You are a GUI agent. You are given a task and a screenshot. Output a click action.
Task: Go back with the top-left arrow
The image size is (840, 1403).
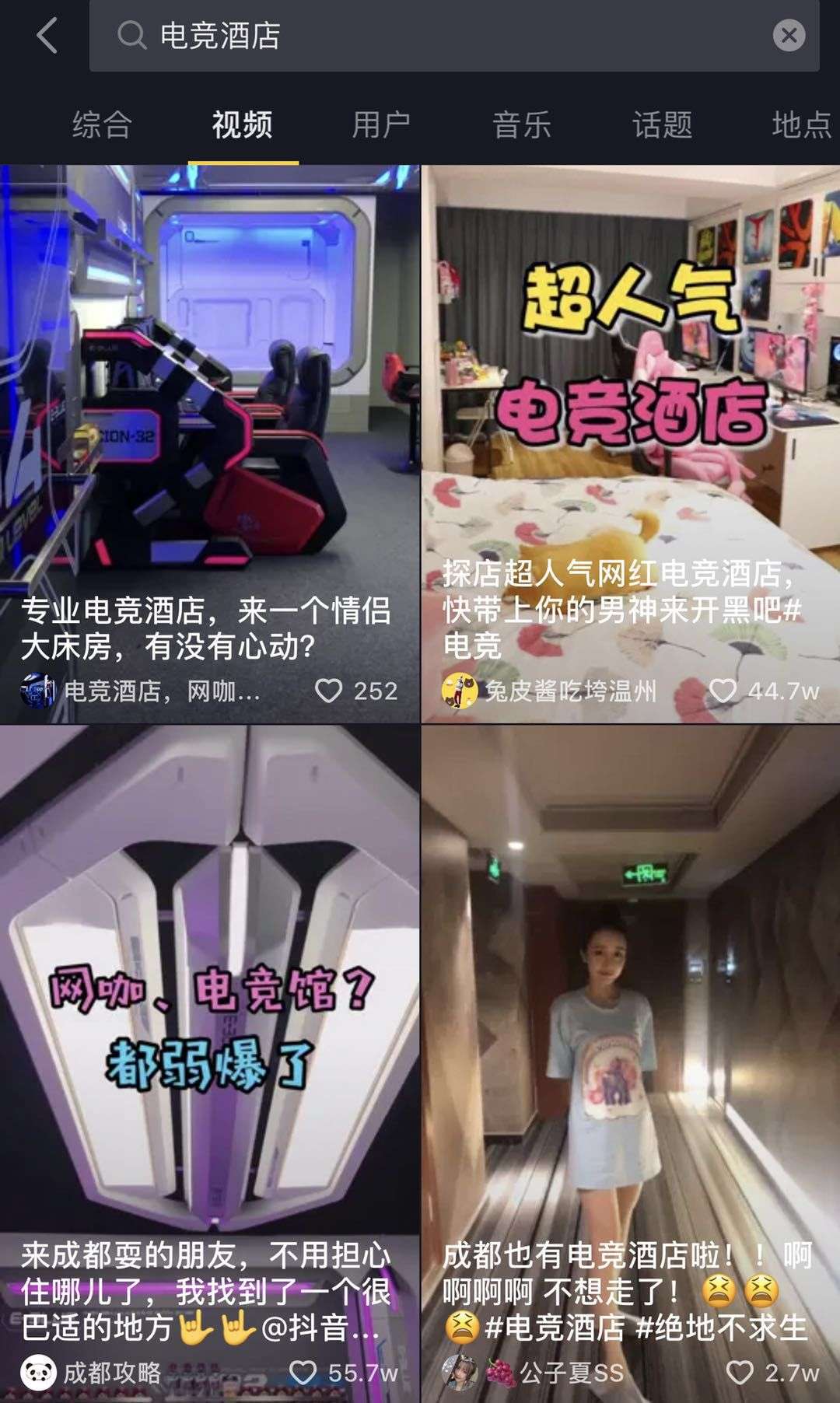click(47, 36)
